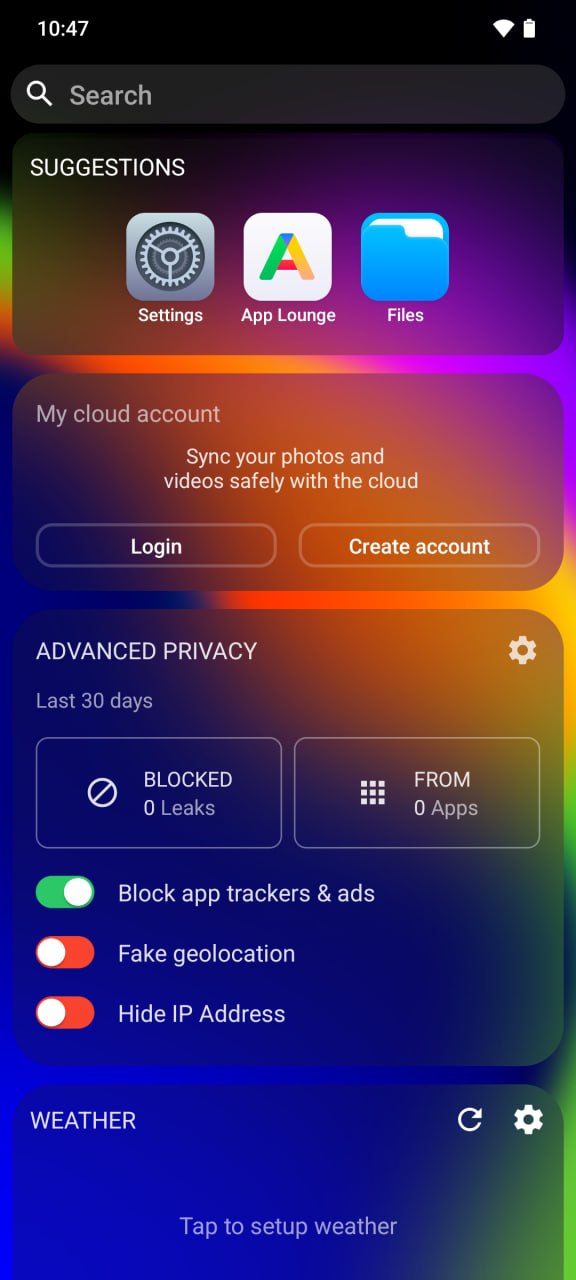Tap Create account button
The image size is (576, 1280).
pyautogui.click(x=419, y=546)
